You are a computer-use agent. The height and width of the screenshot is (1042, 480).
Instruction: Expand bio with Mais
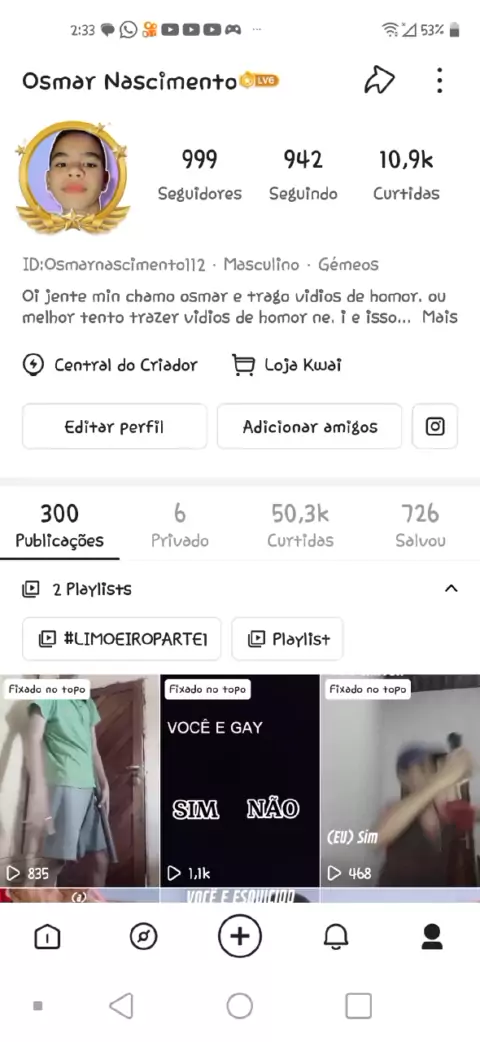pyautogui.click(x=439, y=317)
